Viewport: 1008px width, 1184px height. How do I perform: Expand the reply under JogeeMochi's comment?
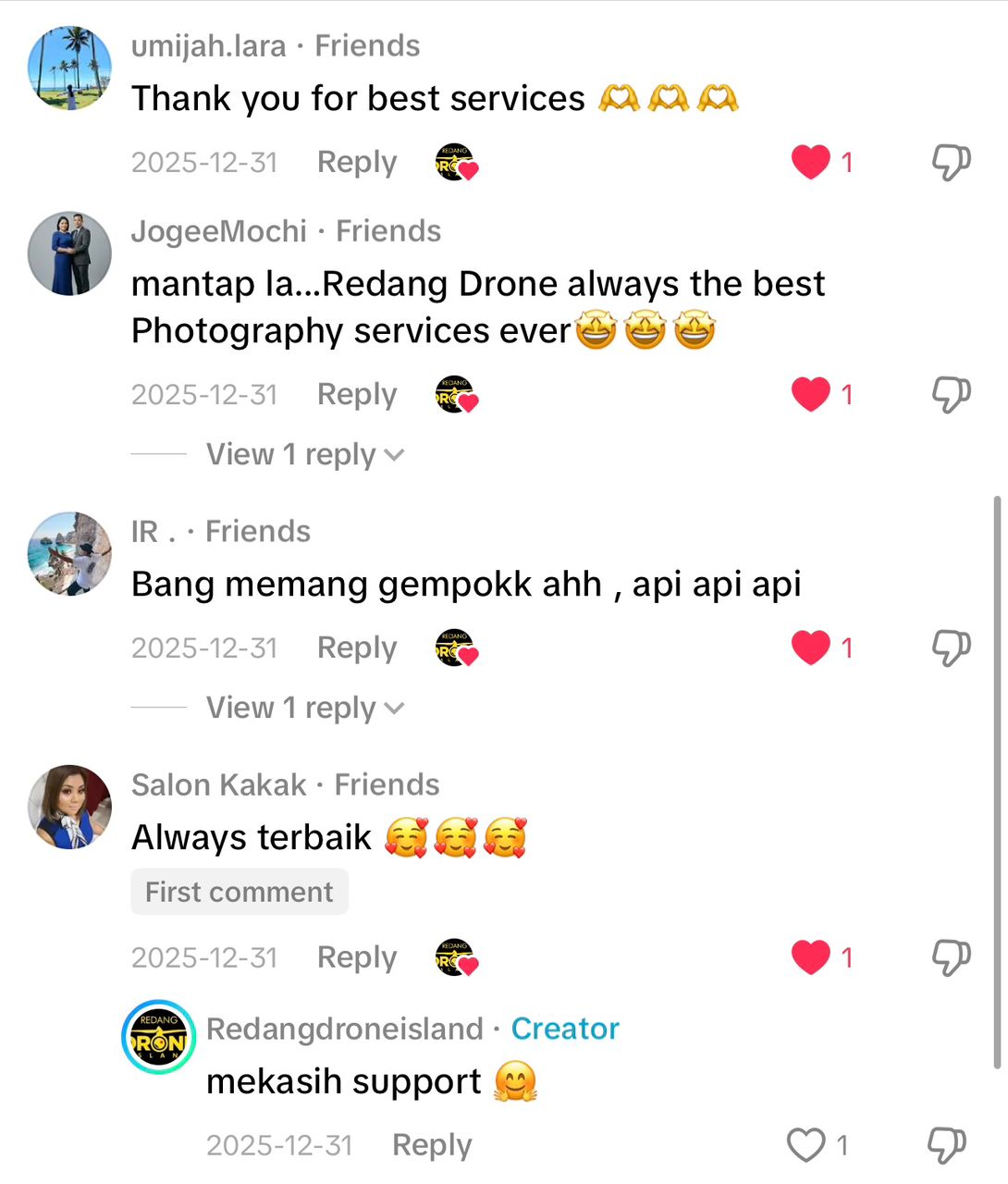coord(305,454)
